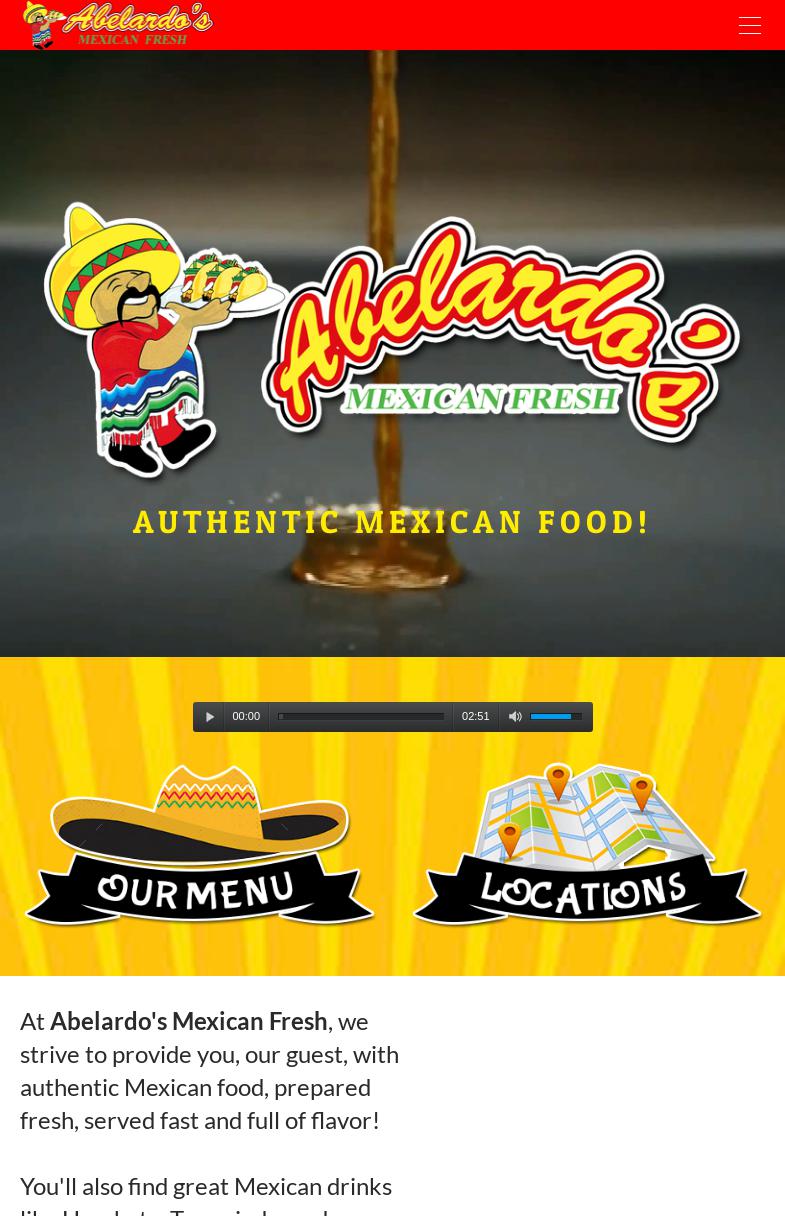
Task: Play the audio track
Action: [x=209, y=717]
